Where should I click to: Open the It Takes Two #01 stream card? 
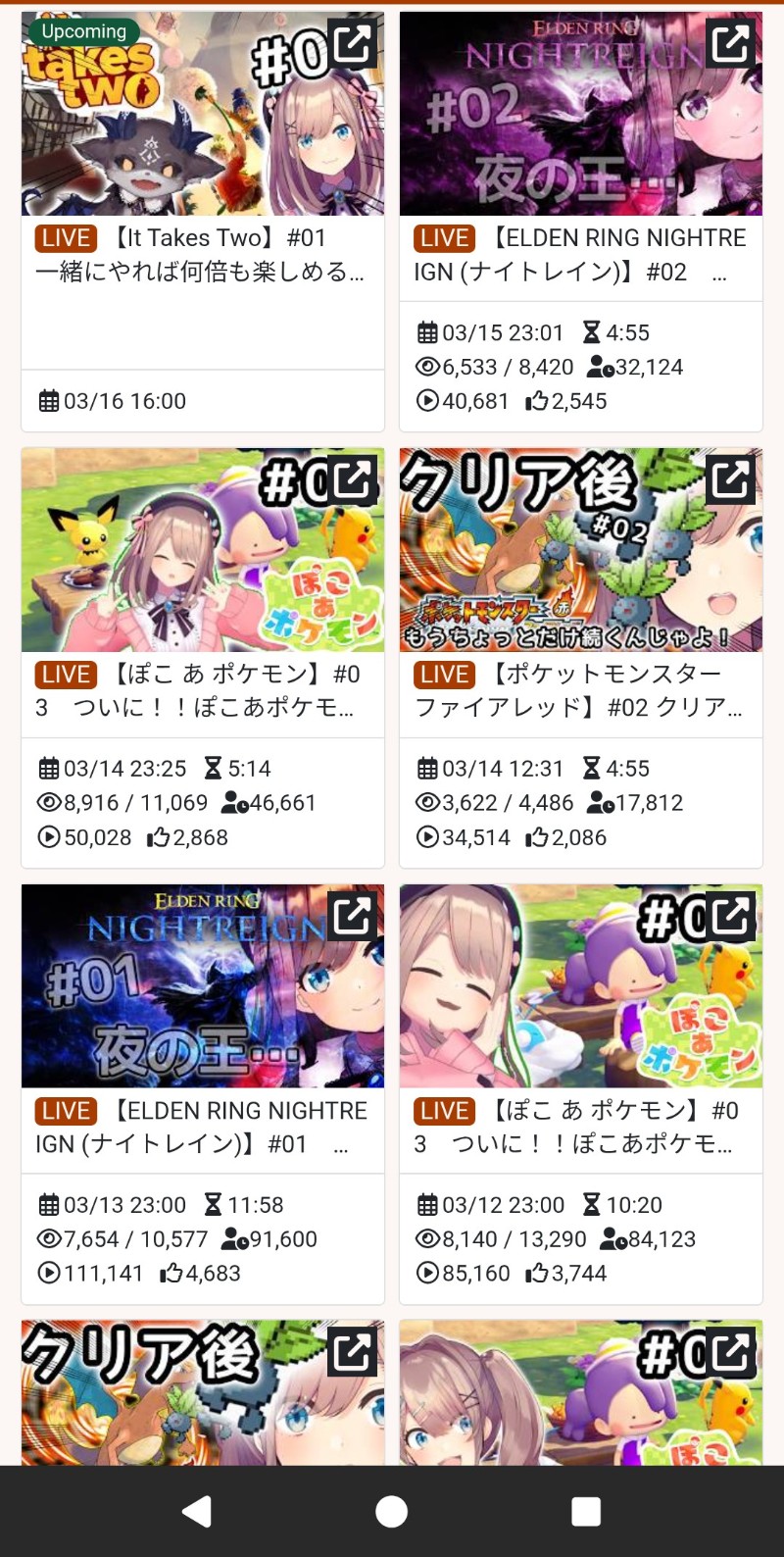click(202, 254)
